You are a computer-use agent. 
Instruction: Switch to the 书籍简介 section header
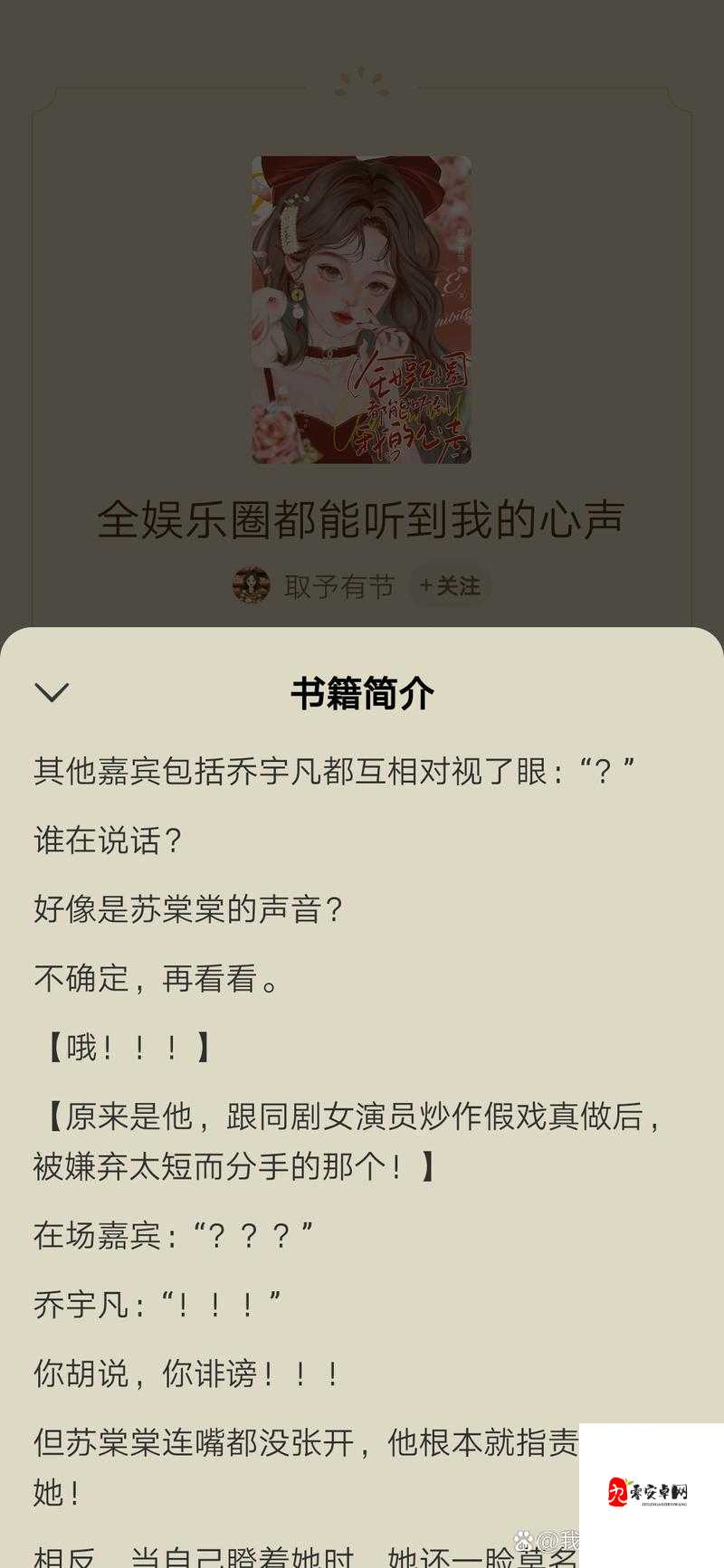click(362, 693)
